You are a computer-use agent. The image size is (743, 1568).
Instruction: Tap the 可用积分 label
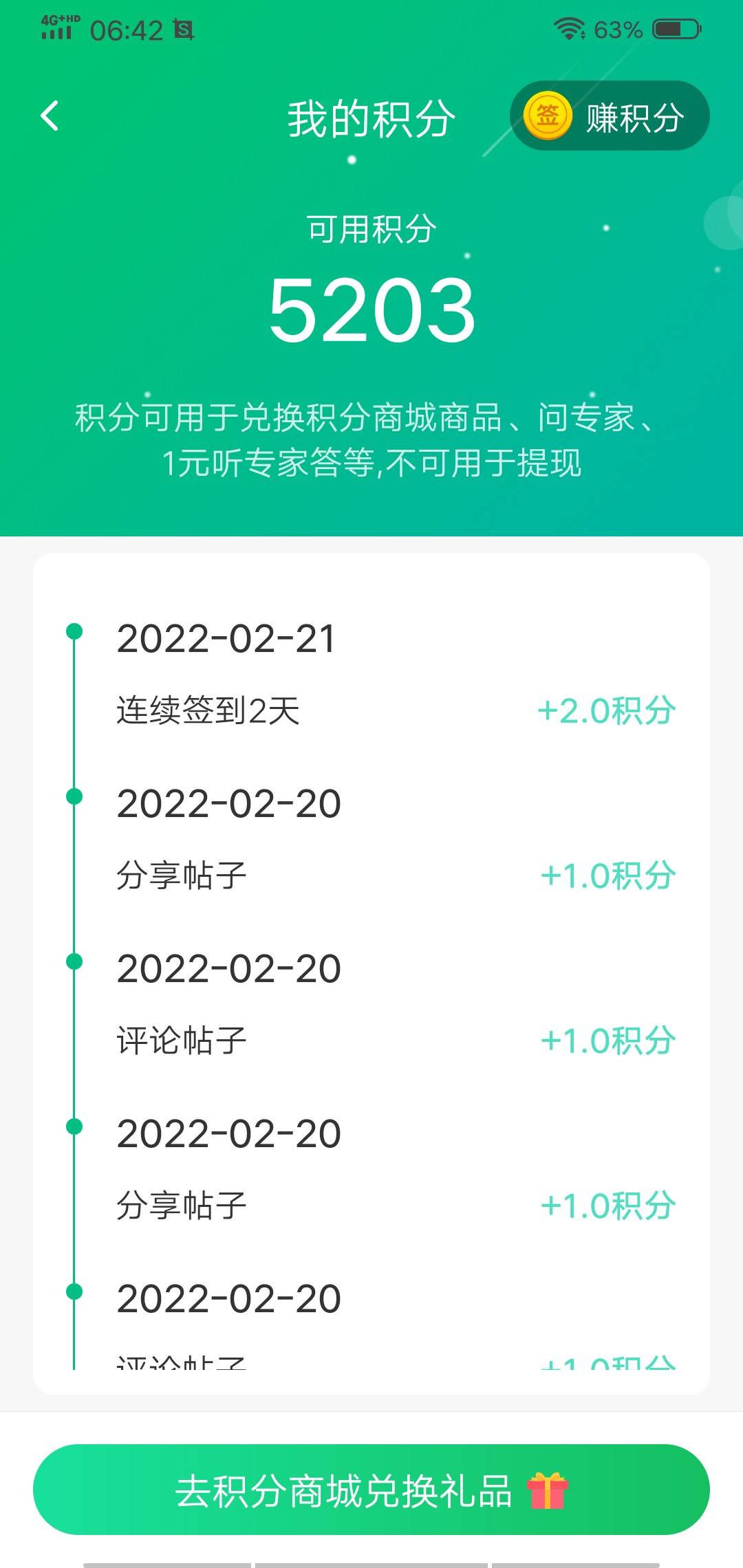(x=371, y=230)
